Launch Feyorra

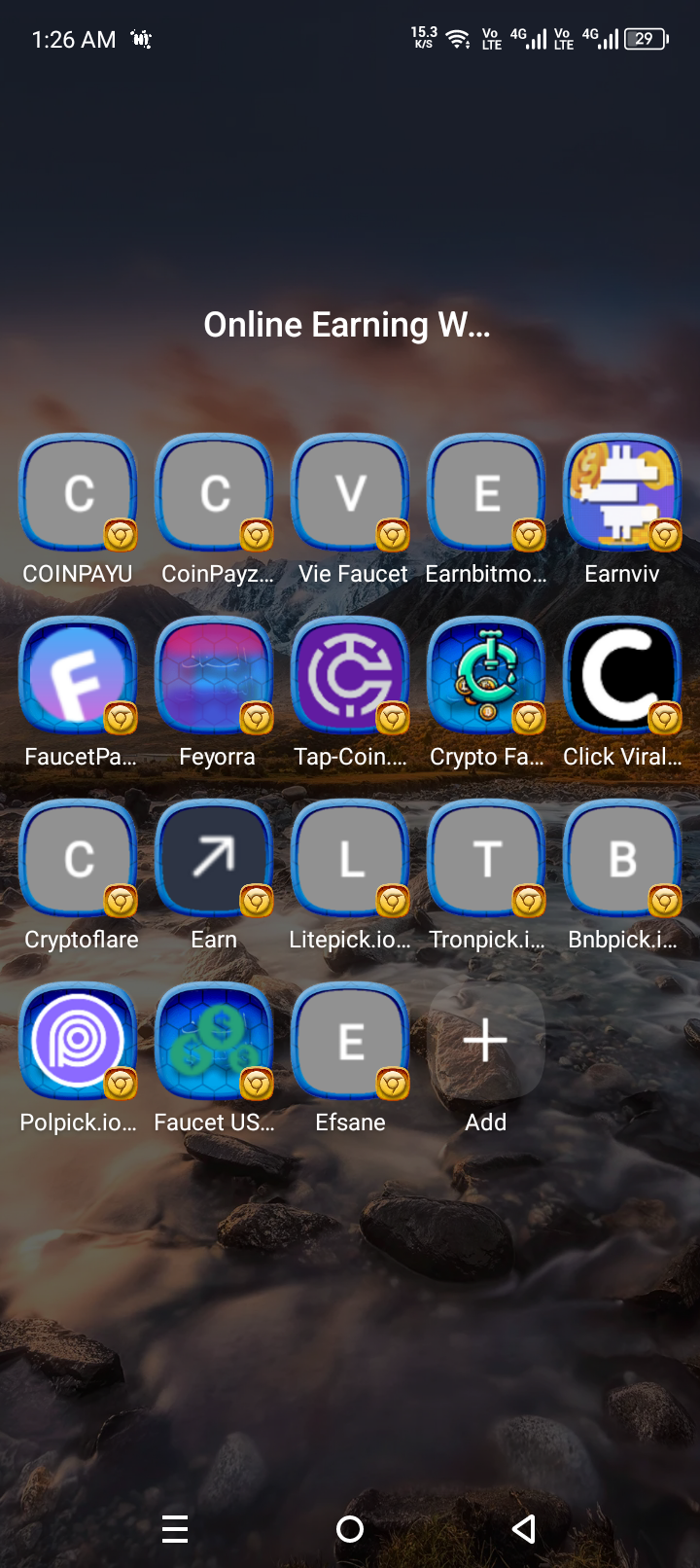pos(214,676)
